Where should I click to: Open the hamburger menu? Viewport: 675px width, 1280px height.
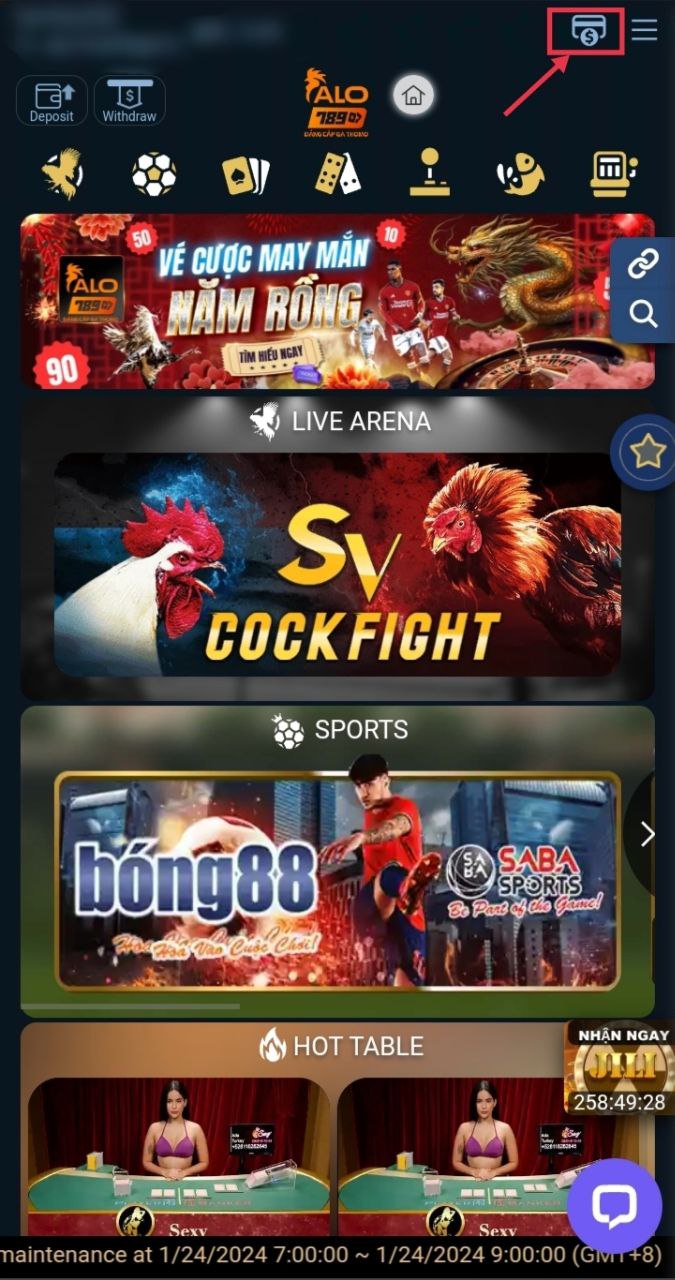[x=645, y=30]
